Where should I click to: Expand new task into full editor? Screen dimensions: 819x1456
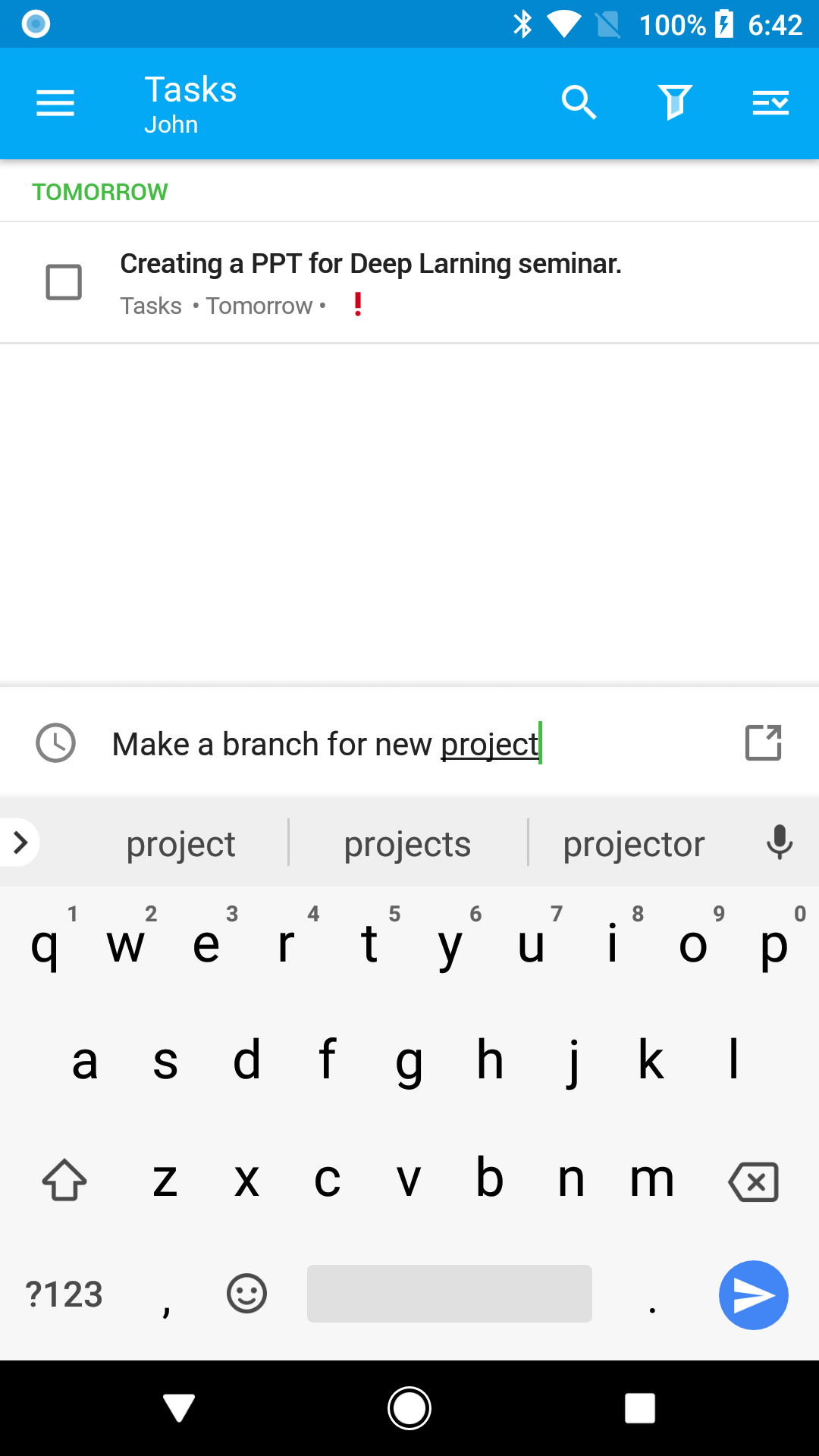pos(763,742)
